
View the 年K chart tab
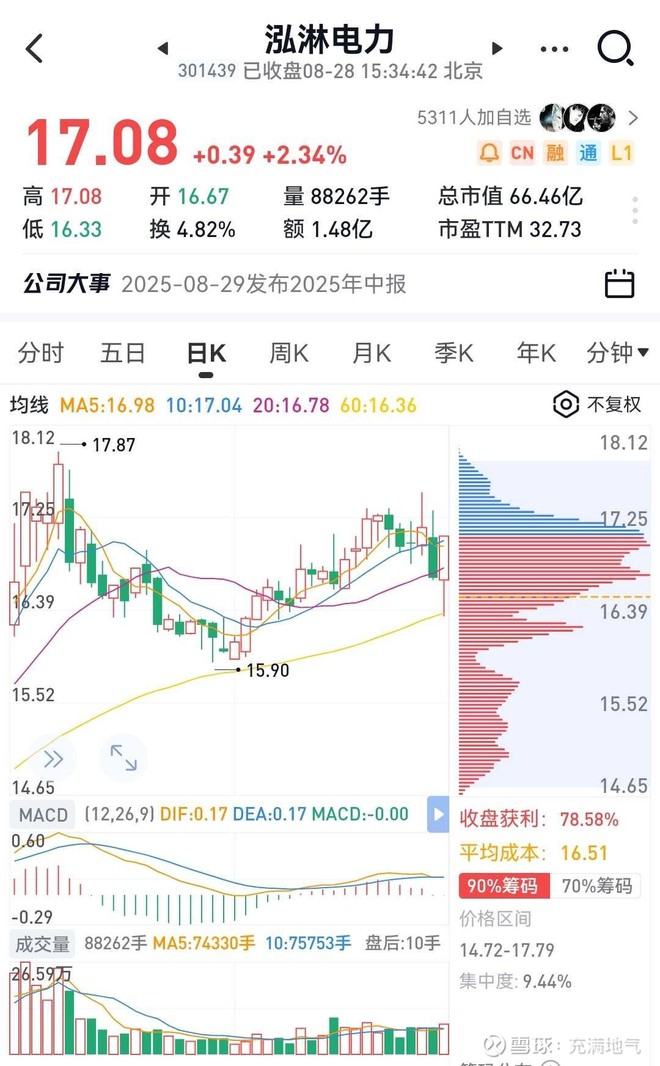[535, 353]
